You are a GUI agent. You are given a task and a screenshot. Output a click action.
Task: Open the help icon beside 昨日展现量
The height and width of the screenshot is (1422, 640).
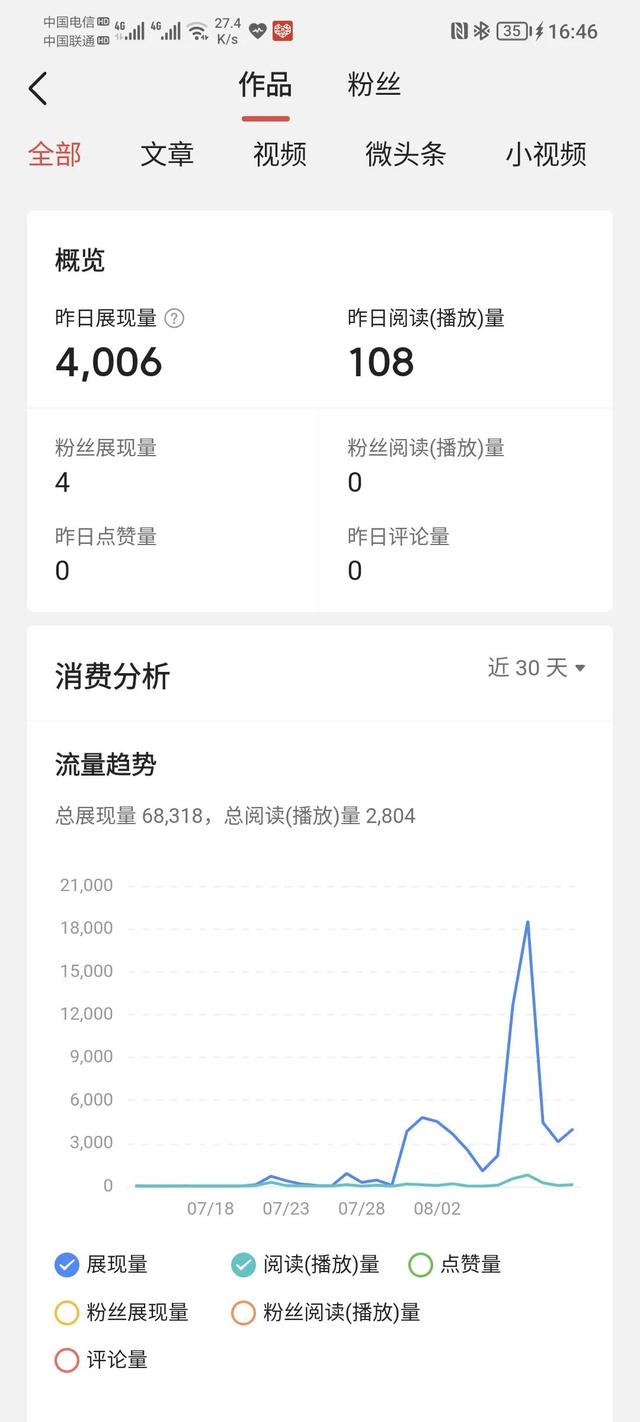[174, 319]
